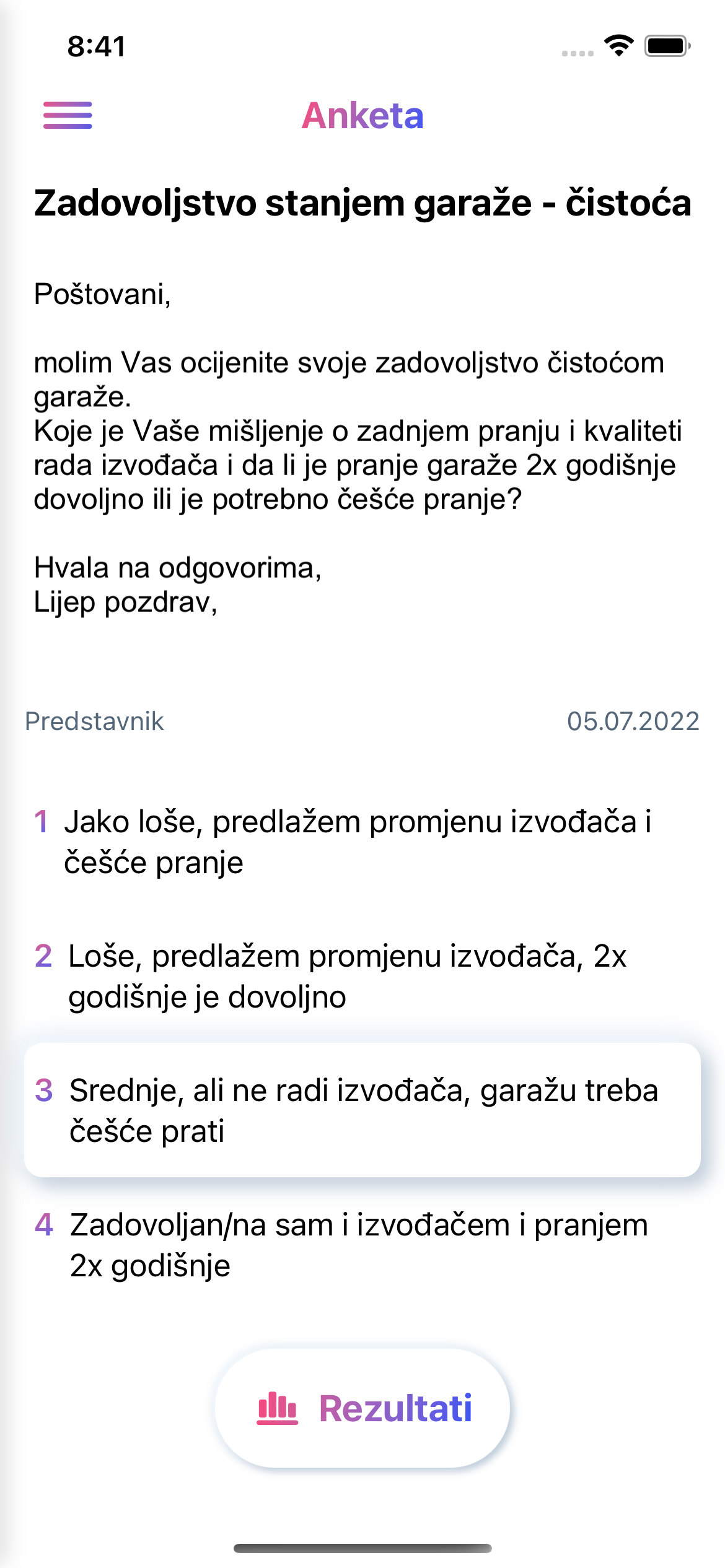Tap the greeting text Poštovani

point(103,295)
